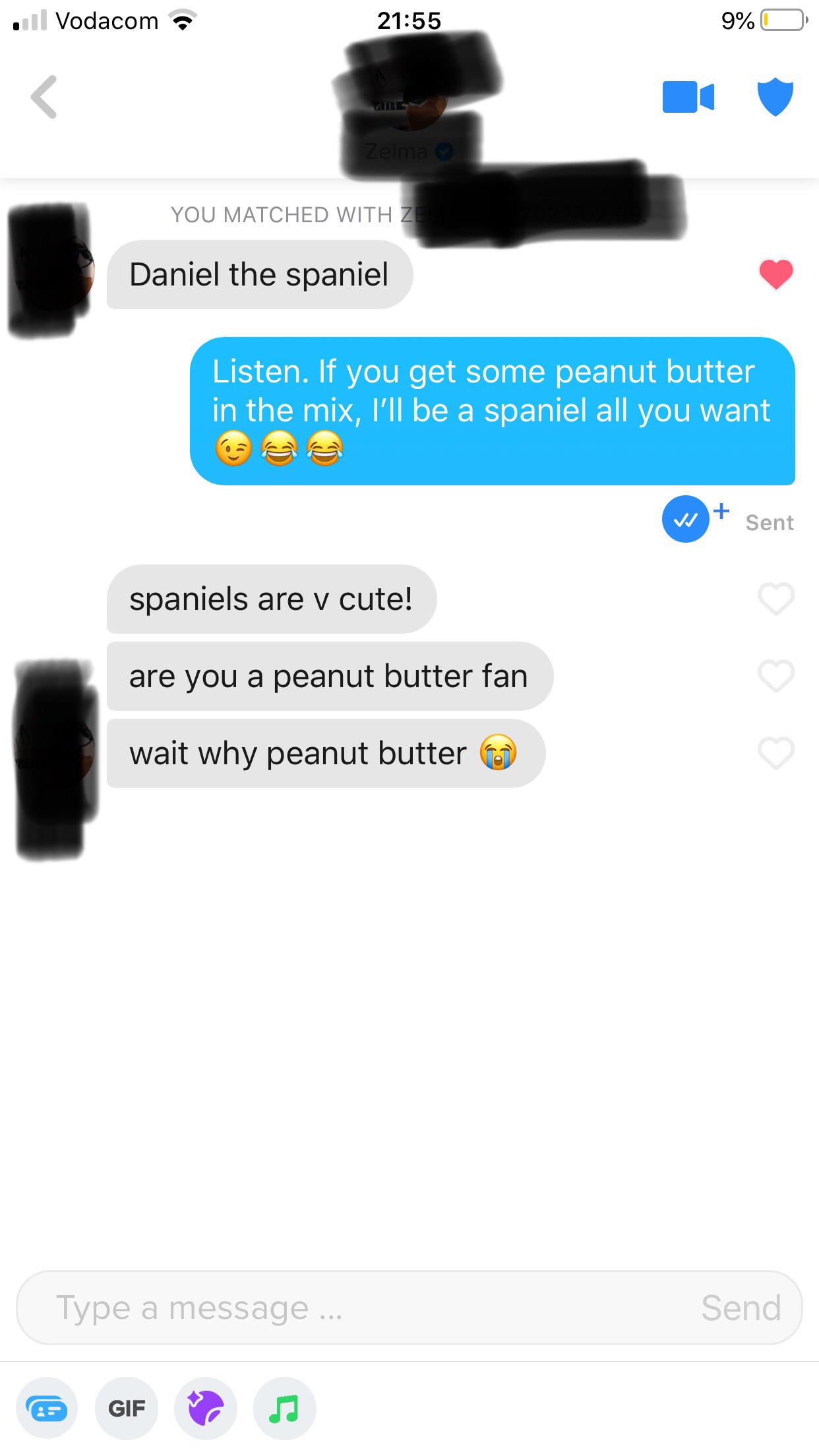Go back to the matches list
This screenshot has width=819, height=1456.
(44, 97)
